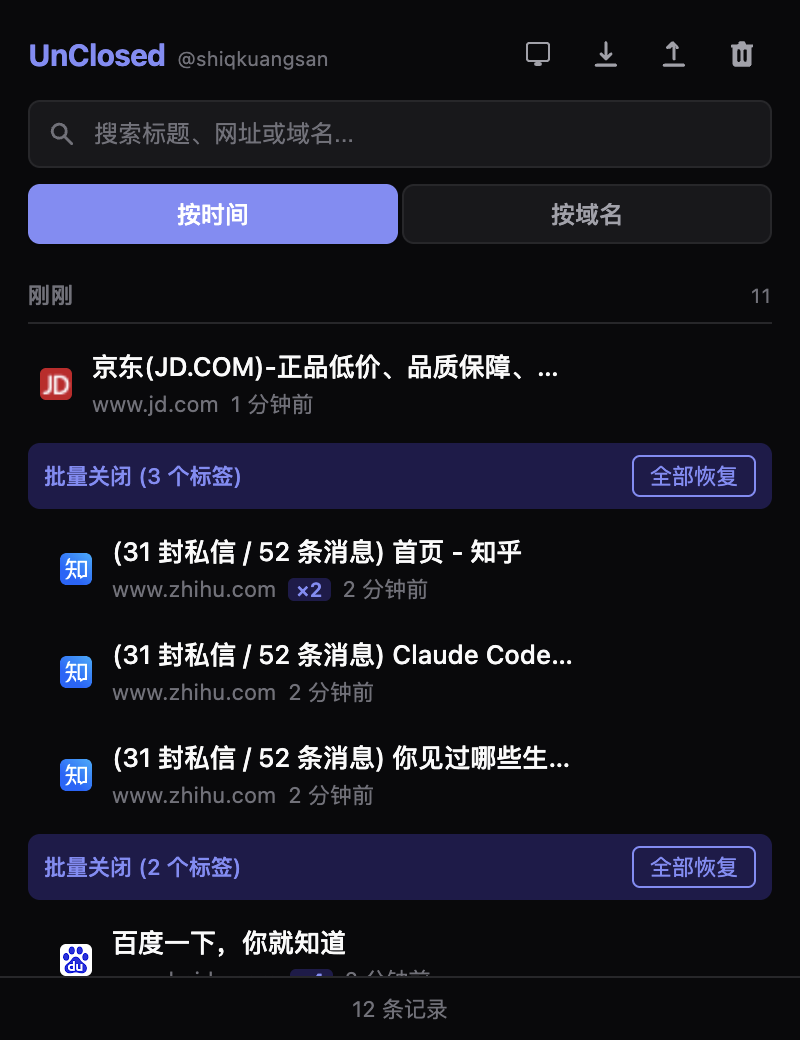The height and width of the screenshot is (1040, 800).
Task: Click the Zhihu favicon on the Claude Code entry
Action: pos(76,672)
